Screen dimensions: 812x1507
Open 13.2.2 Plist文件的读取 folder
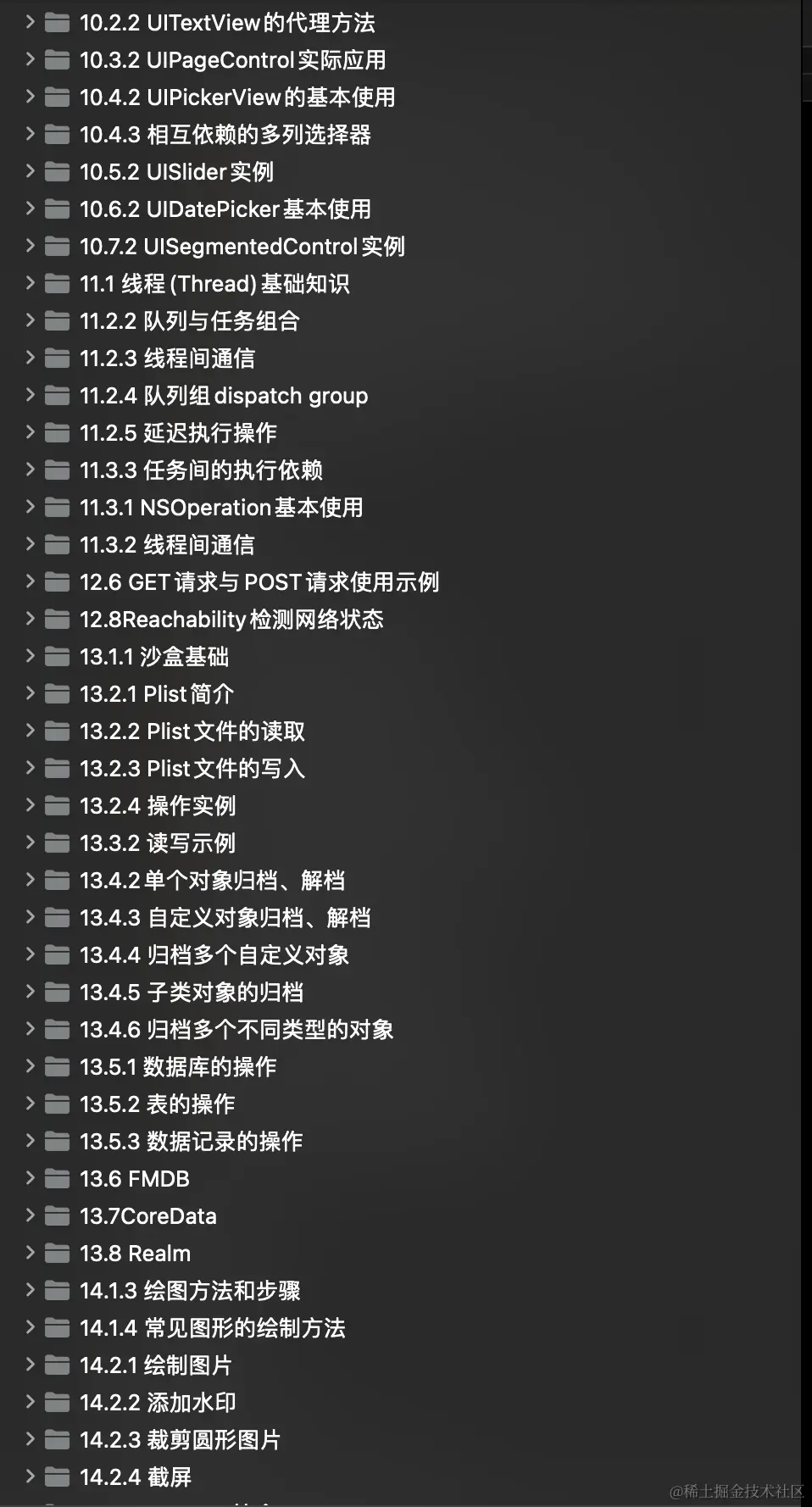tap(192, 731)
